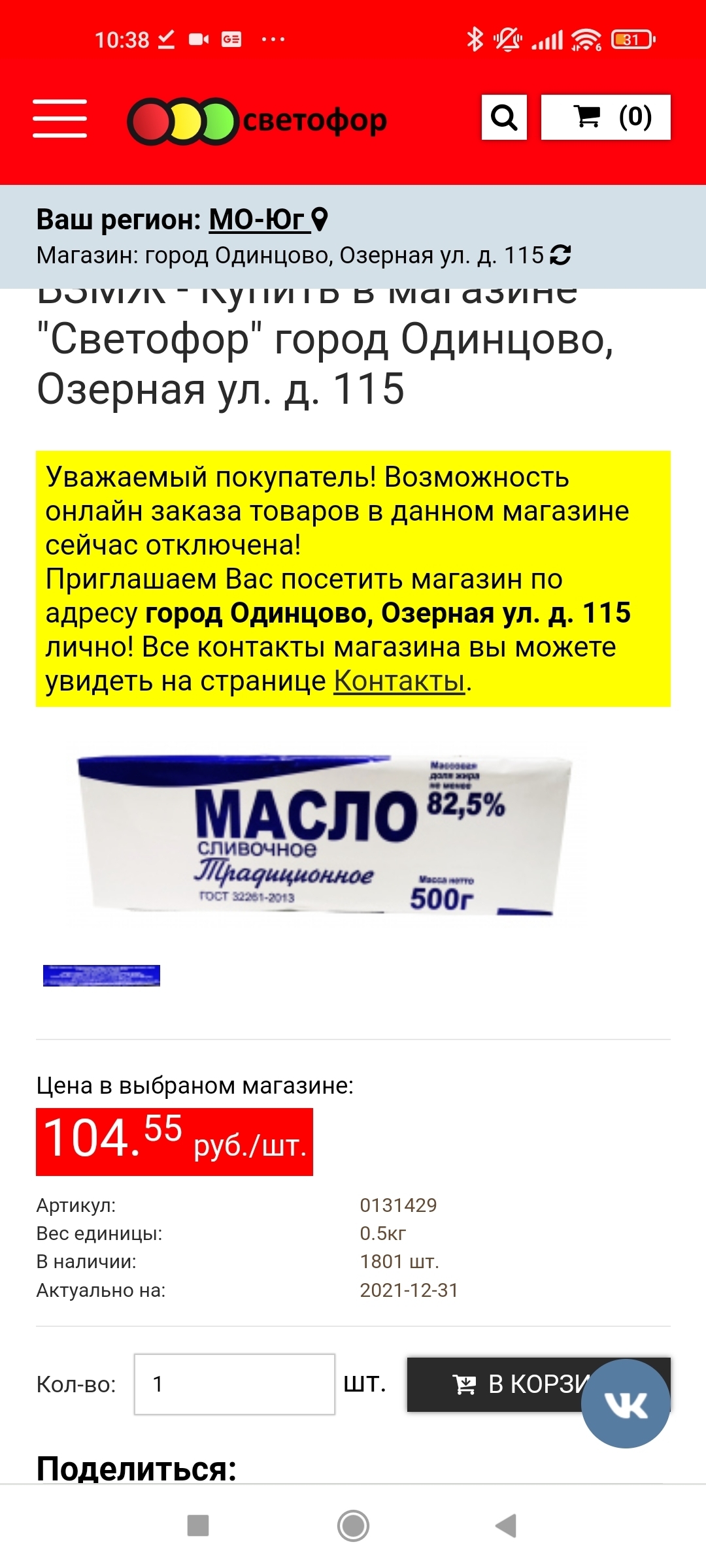Focus the quantity input field

tap(235, 1384)
